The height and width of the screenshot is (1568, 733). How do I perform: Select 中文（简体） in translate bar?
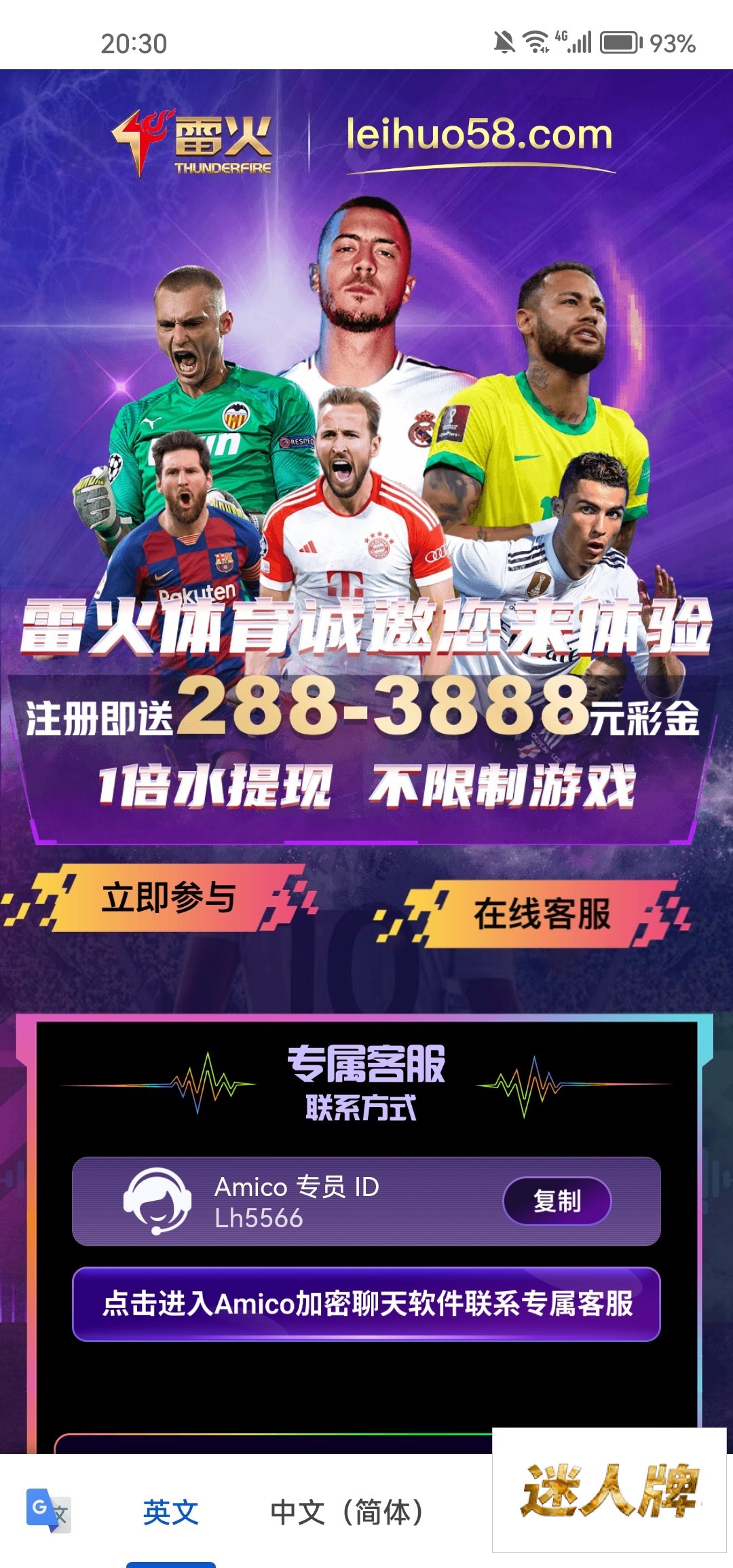[x=347, y=1512]
